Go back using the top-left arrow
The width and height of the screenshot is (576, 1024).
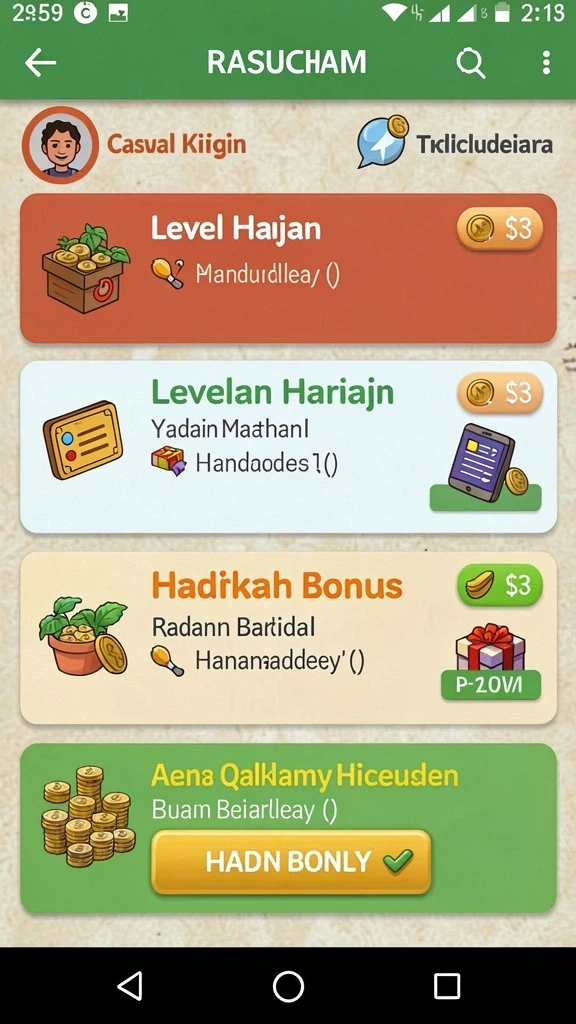tap(40, 63)
